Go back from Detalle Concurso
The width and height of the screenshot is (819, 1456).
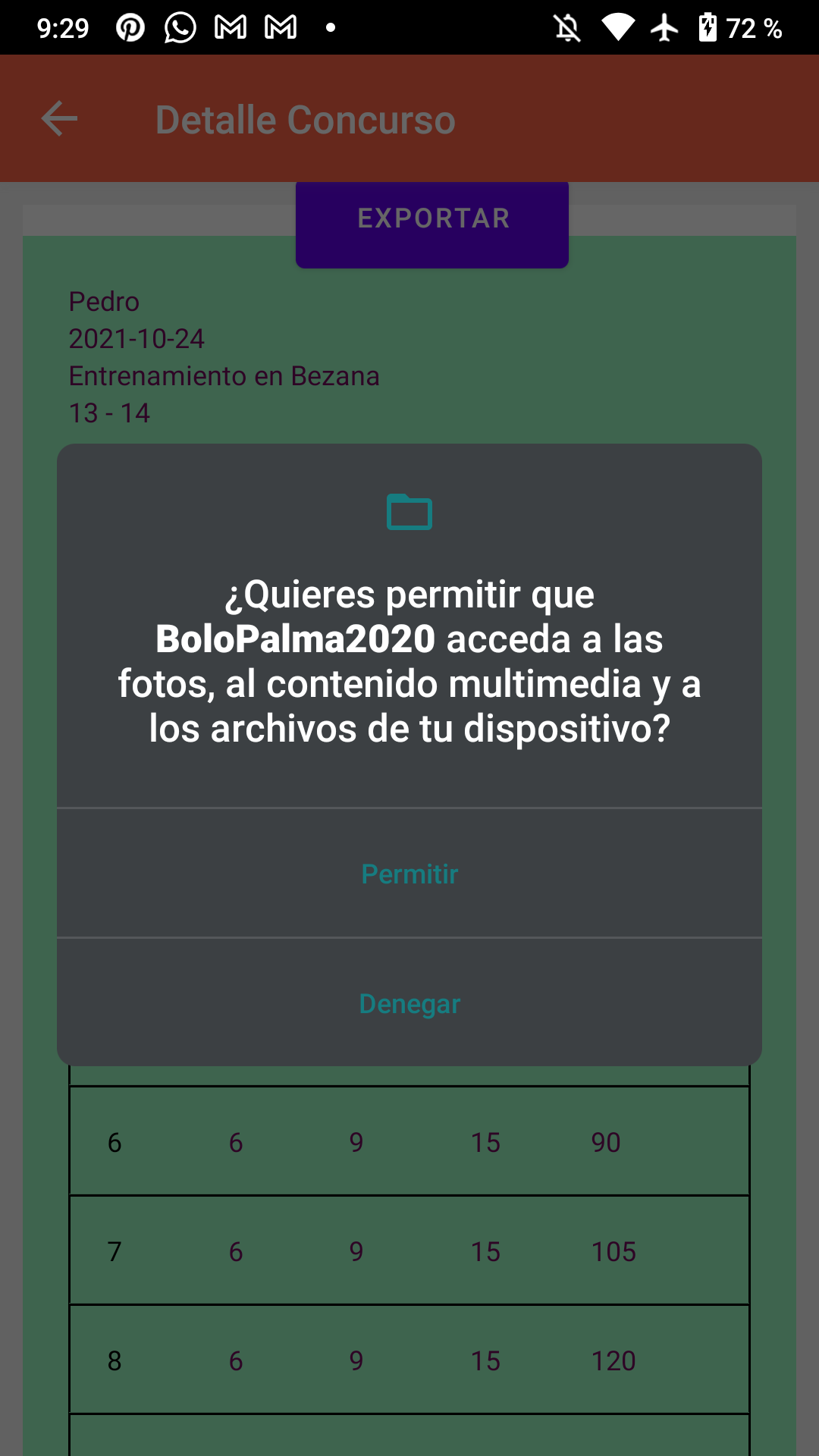[59, 119]
